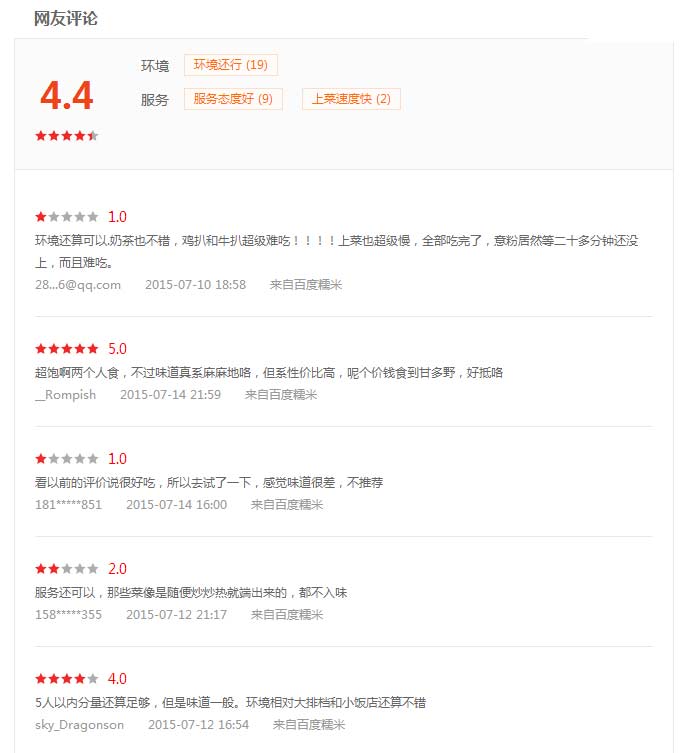
Task: Tap the 上菜速度快 (2) tag
Action: (x=351, y=99)
